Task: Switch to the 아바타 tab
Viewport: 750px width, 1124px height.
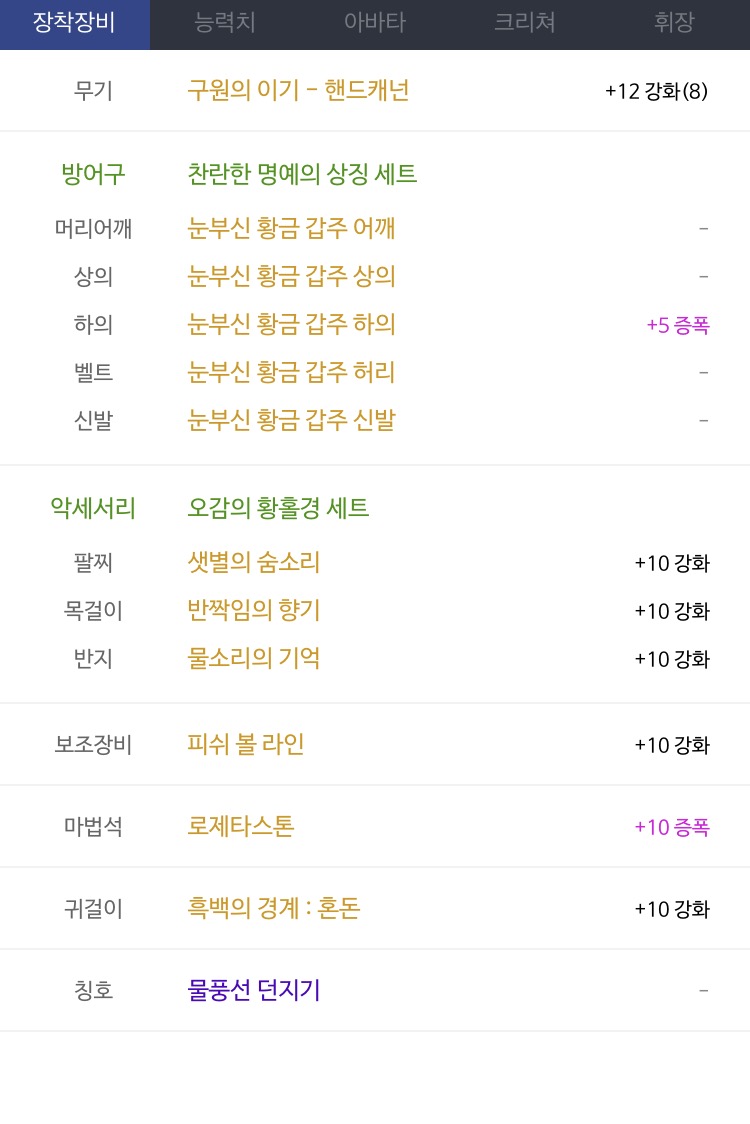Action: (x=375, y=23)
